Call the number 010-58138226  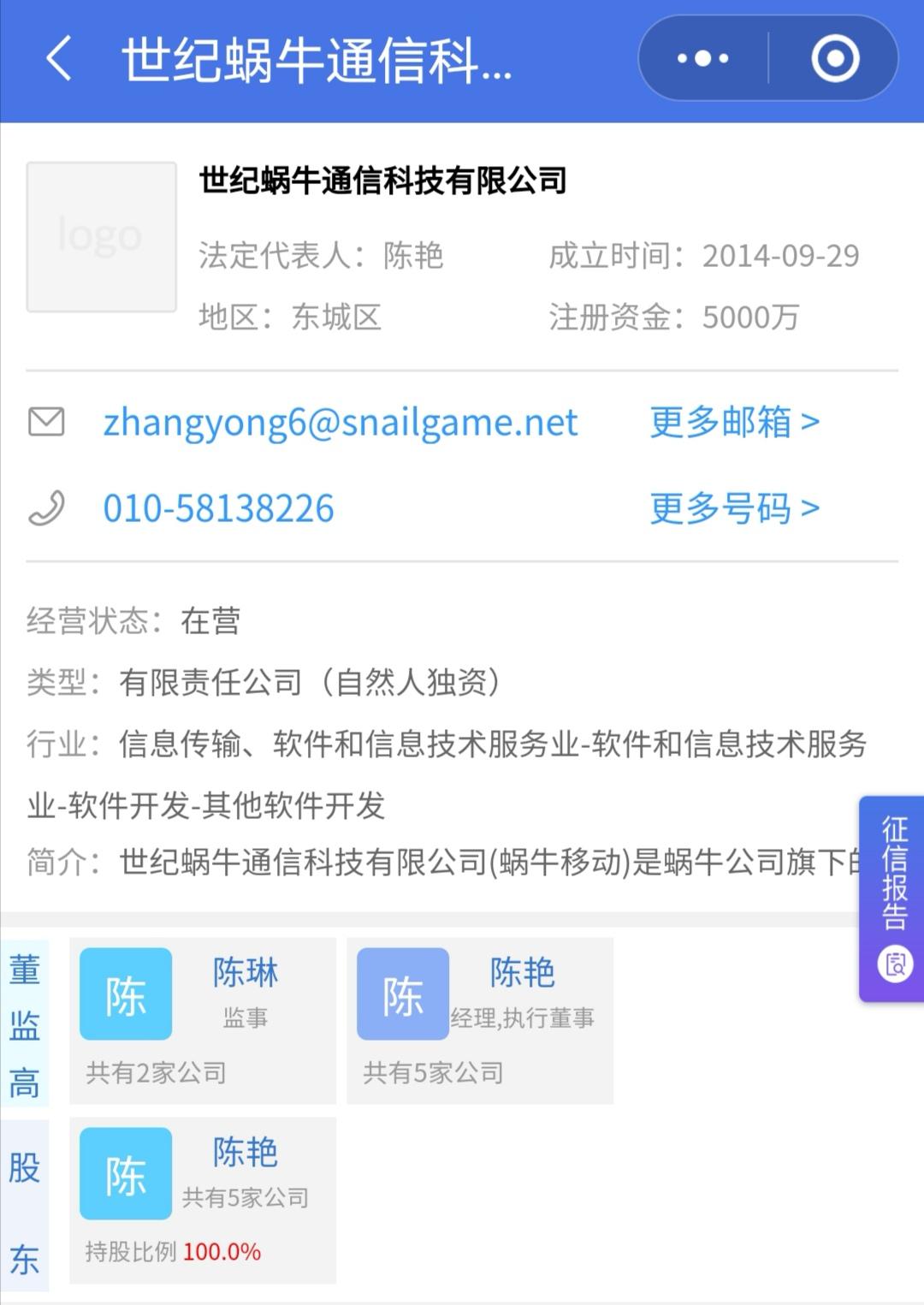pyautogui.click(x=218, y=508)
